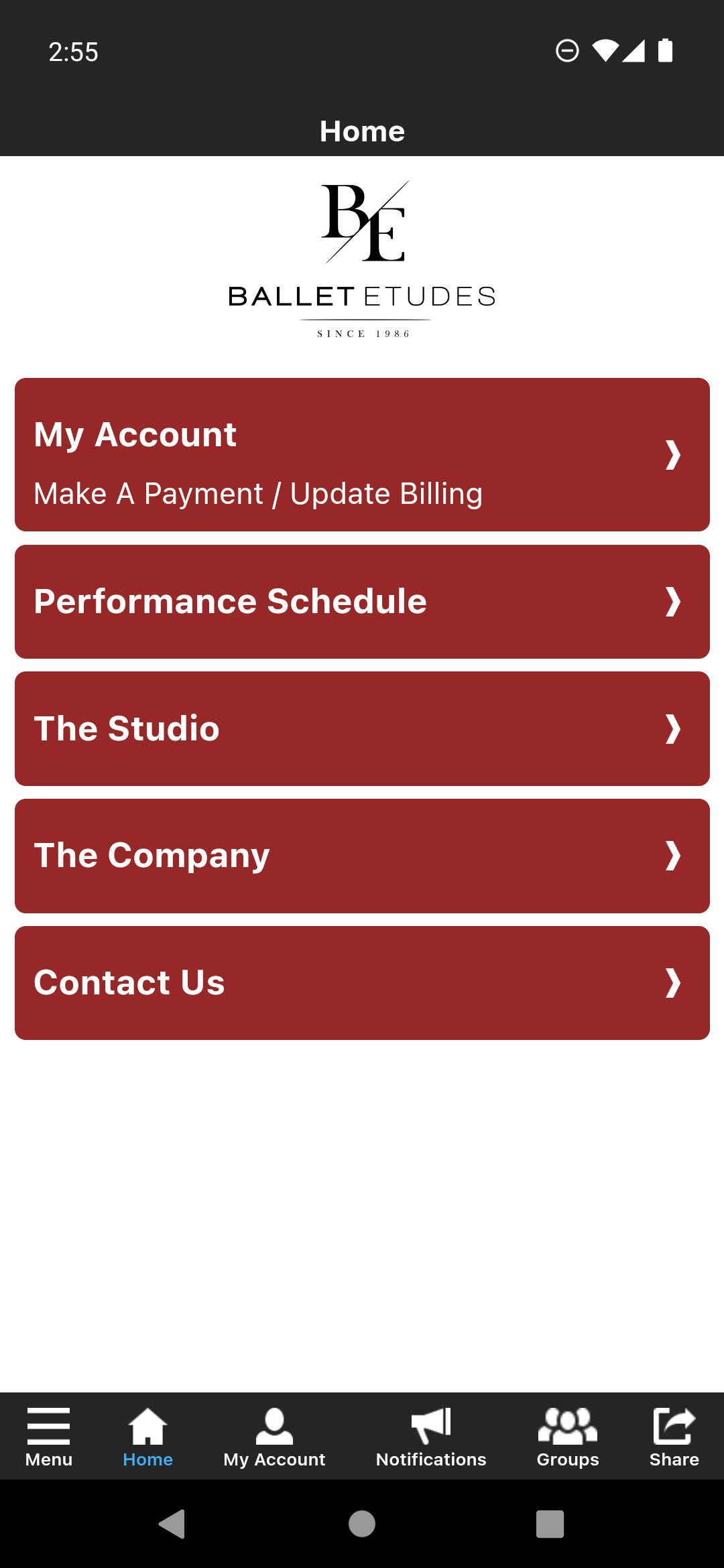Screen dimensions: 724x1568
Task: Open My Account payment and billing card
Action: point(362,454)
